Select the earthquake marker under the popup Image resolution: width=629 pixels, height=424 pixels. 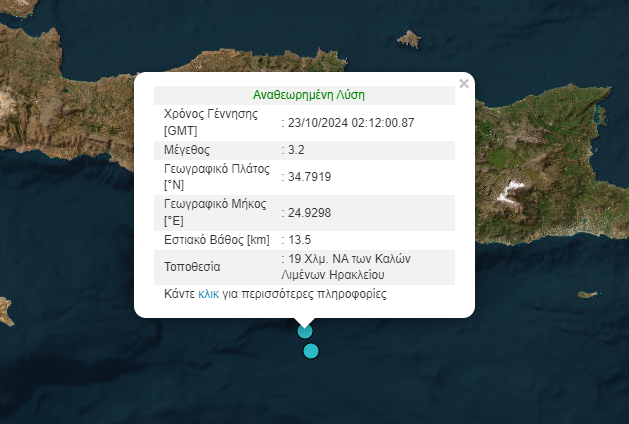point(305,331)
